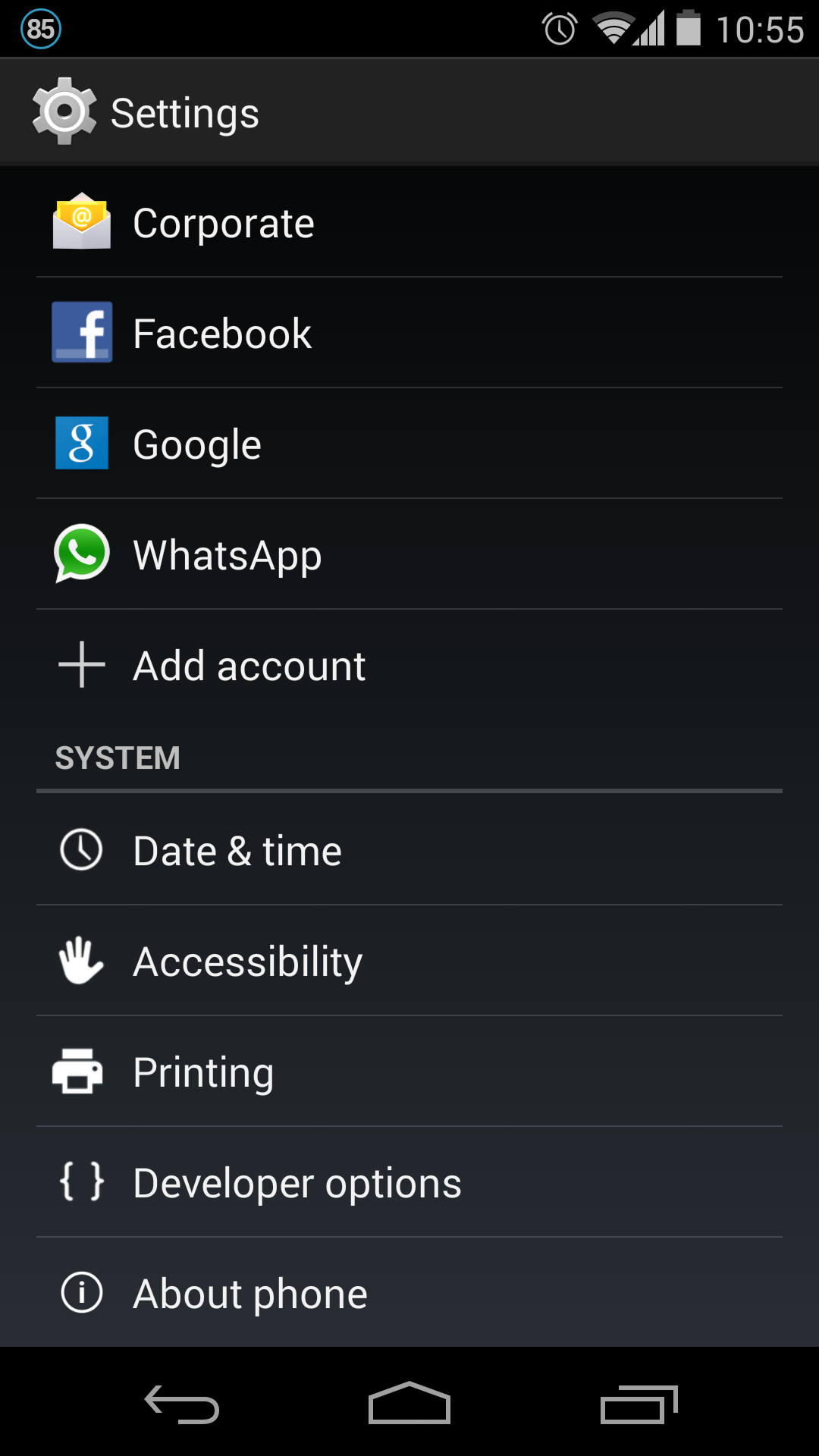Open Developer options
Image resolution: width=819 pixels, height=1456 pixels.
coord(409,1182)
